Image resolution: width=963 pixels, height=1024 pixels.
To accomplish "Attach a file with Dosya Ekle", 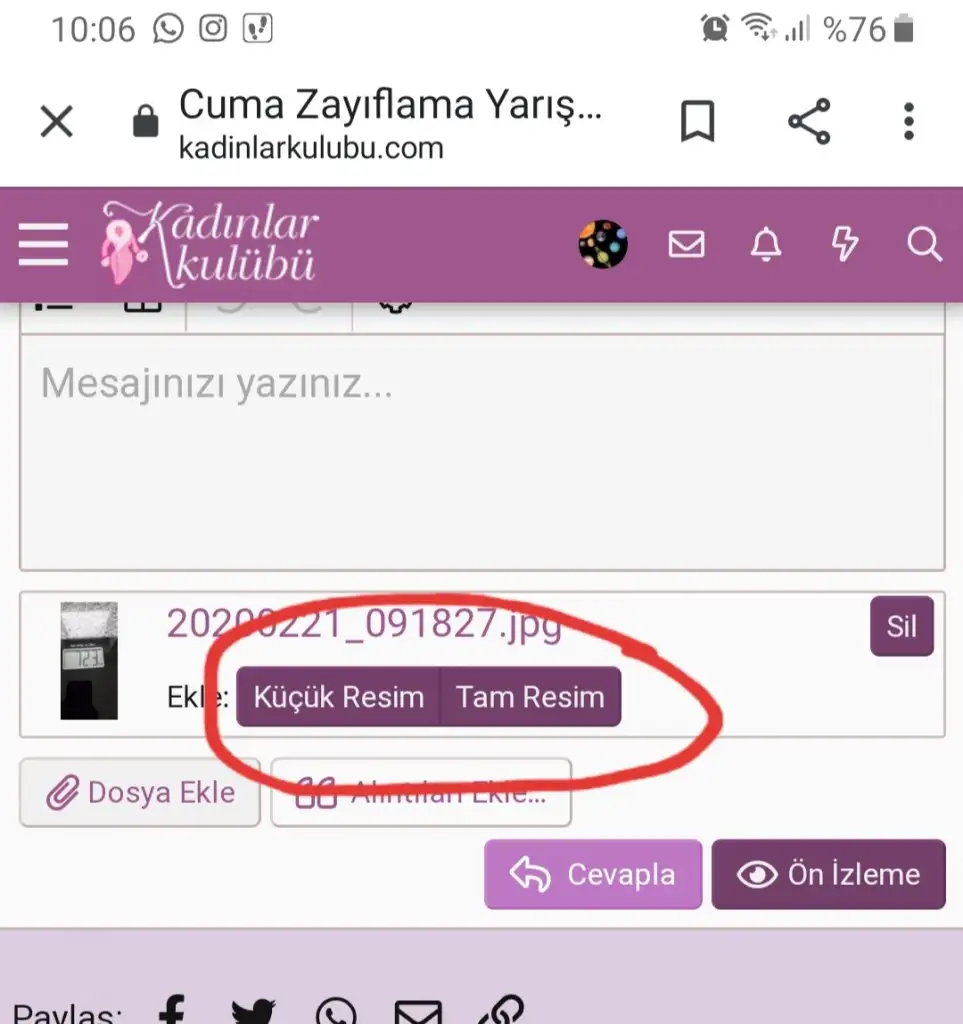I will [x=140, y=793].
